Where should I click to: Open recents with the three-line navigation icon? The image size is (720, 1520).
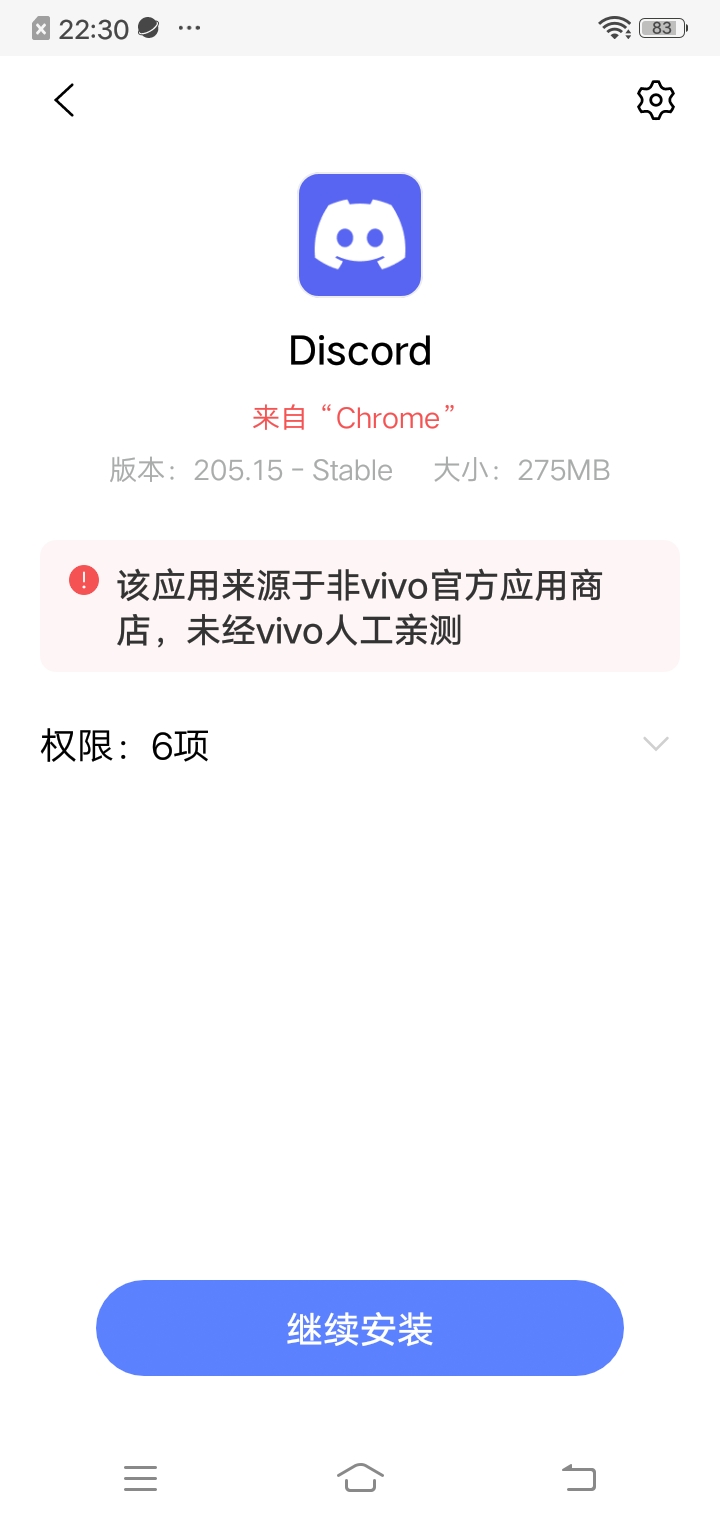(x=141, y=1477)
